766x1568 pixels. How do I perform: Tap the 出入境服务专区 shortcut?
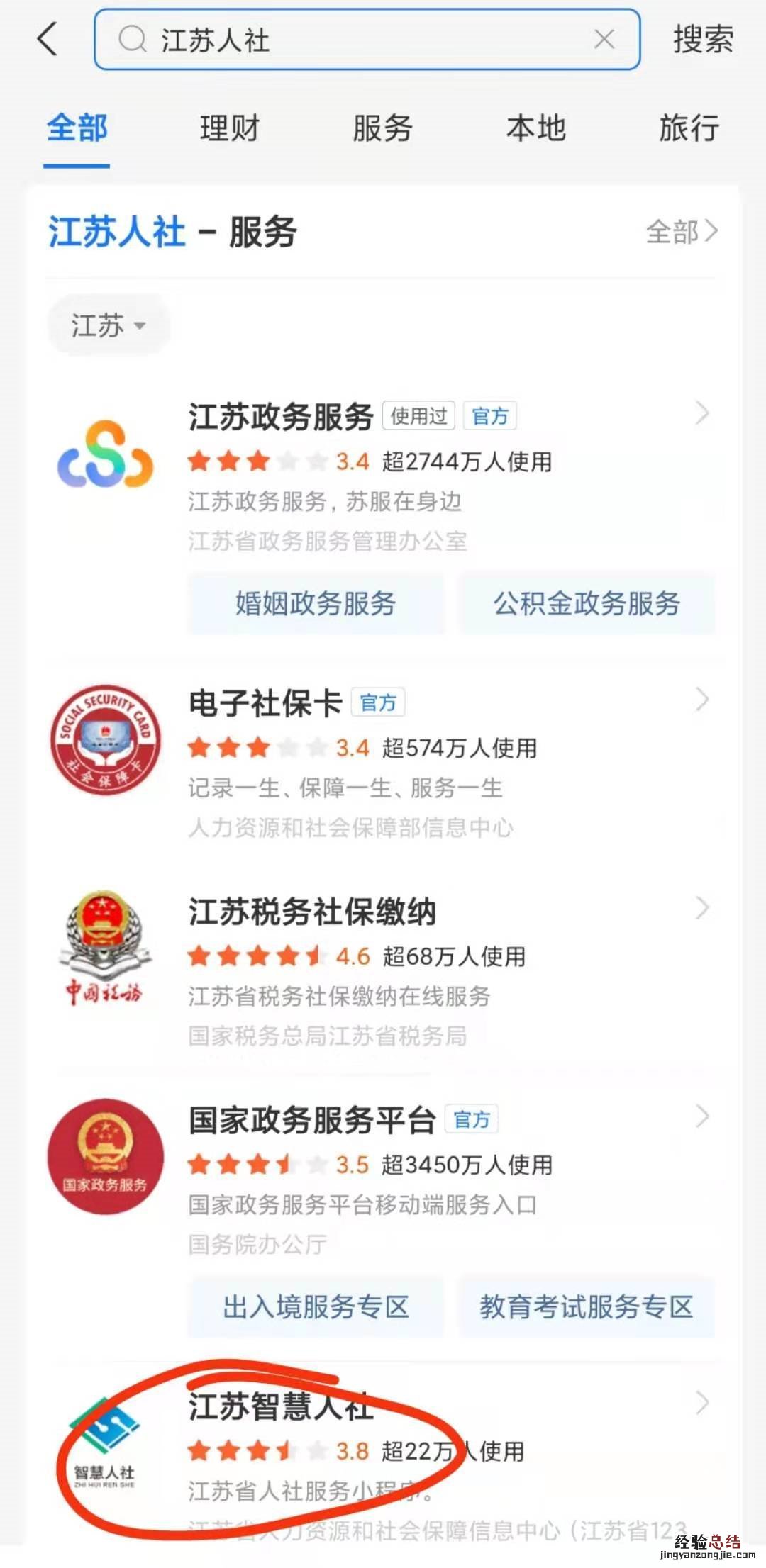pos(316,1307)
